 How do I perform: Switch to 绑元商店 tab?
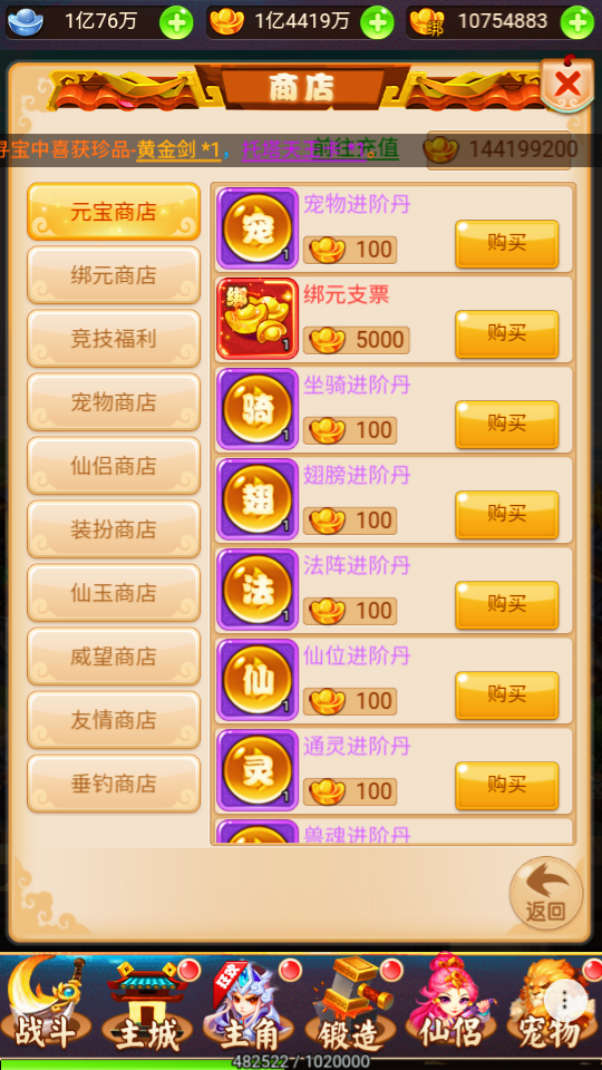click(x=113, y=275)
